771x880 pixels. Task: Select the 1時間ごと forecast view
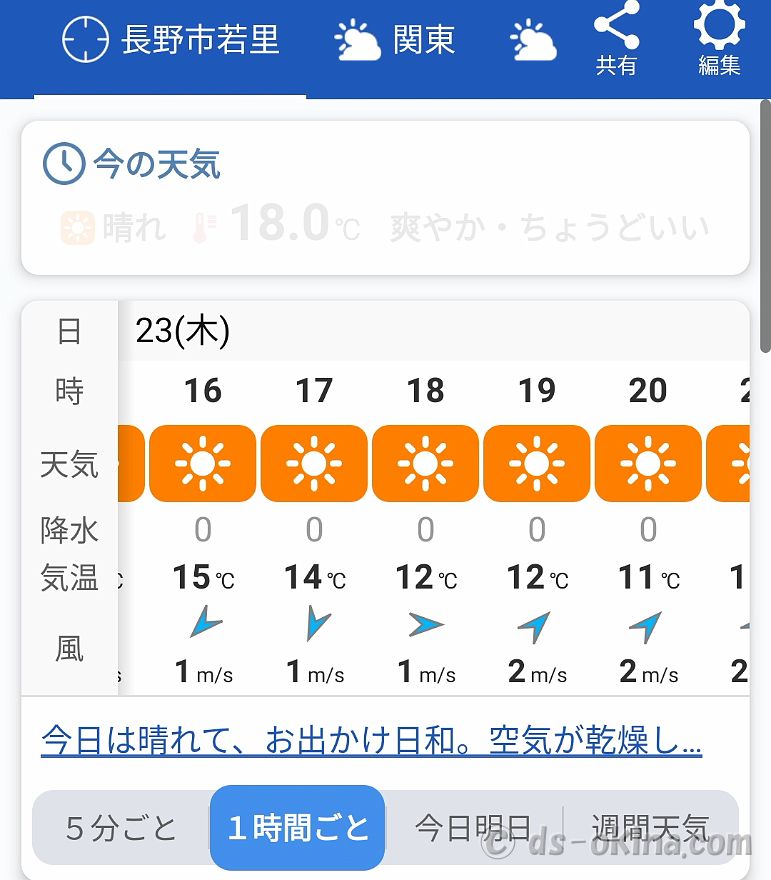tap(298, 828)
